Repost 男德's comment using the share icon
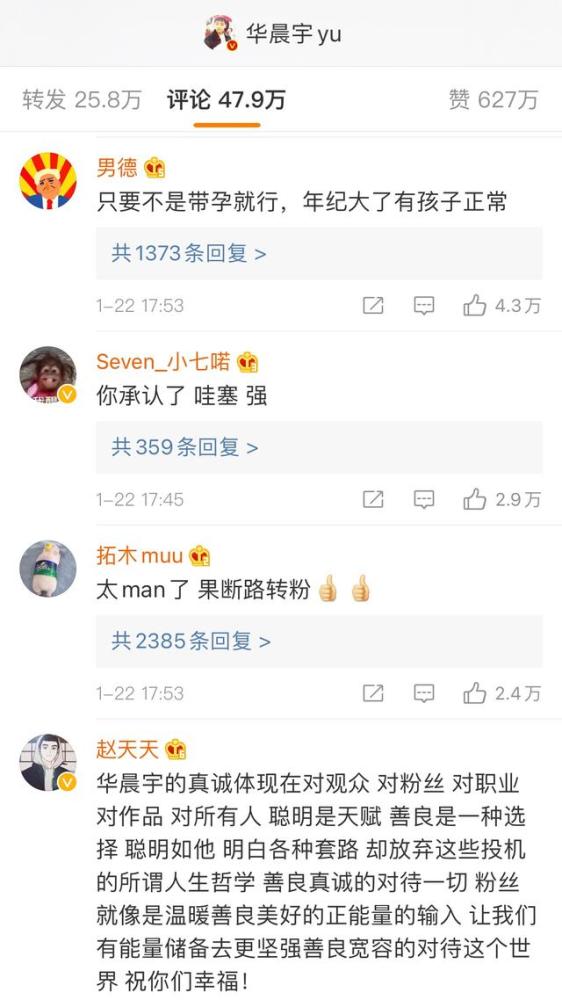This screenshot has height=1000, width=562. [373, 305]
